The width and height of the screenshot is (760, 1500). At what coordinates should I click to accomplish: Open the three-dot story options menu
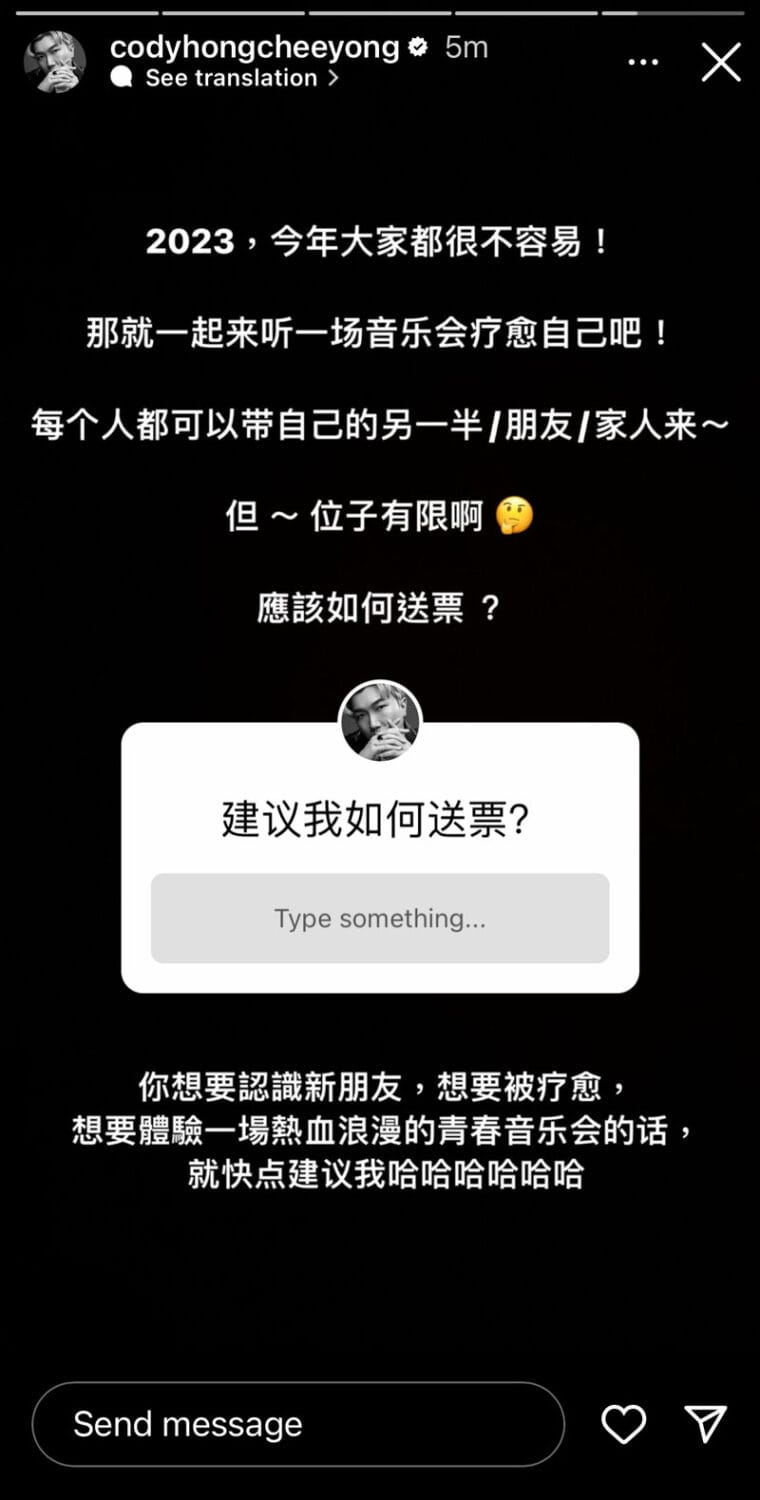tap(643, 62)
